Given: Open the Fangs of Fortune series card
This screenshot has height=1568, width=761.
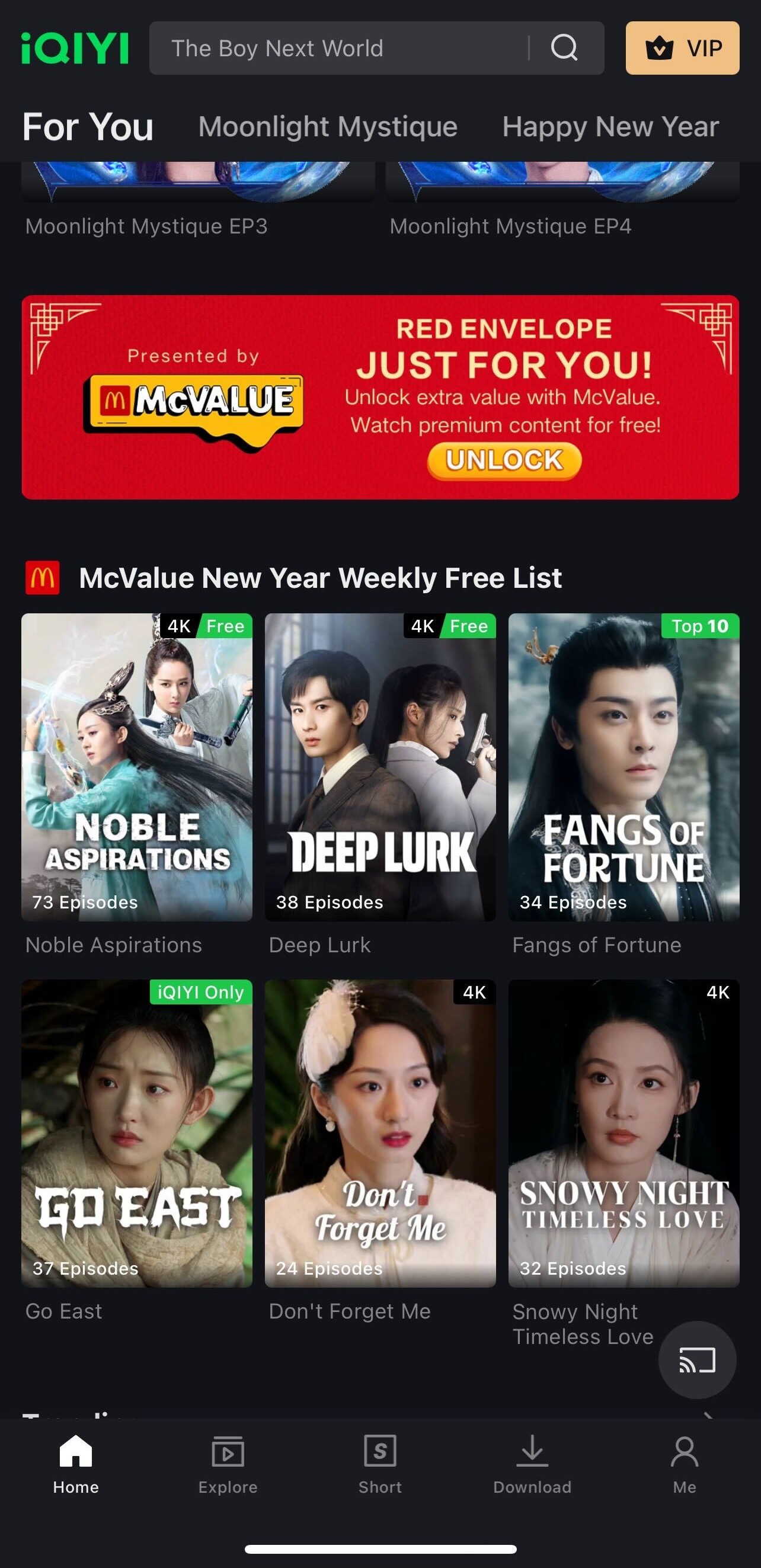Looking at the screenshot, I should point(623,767).
